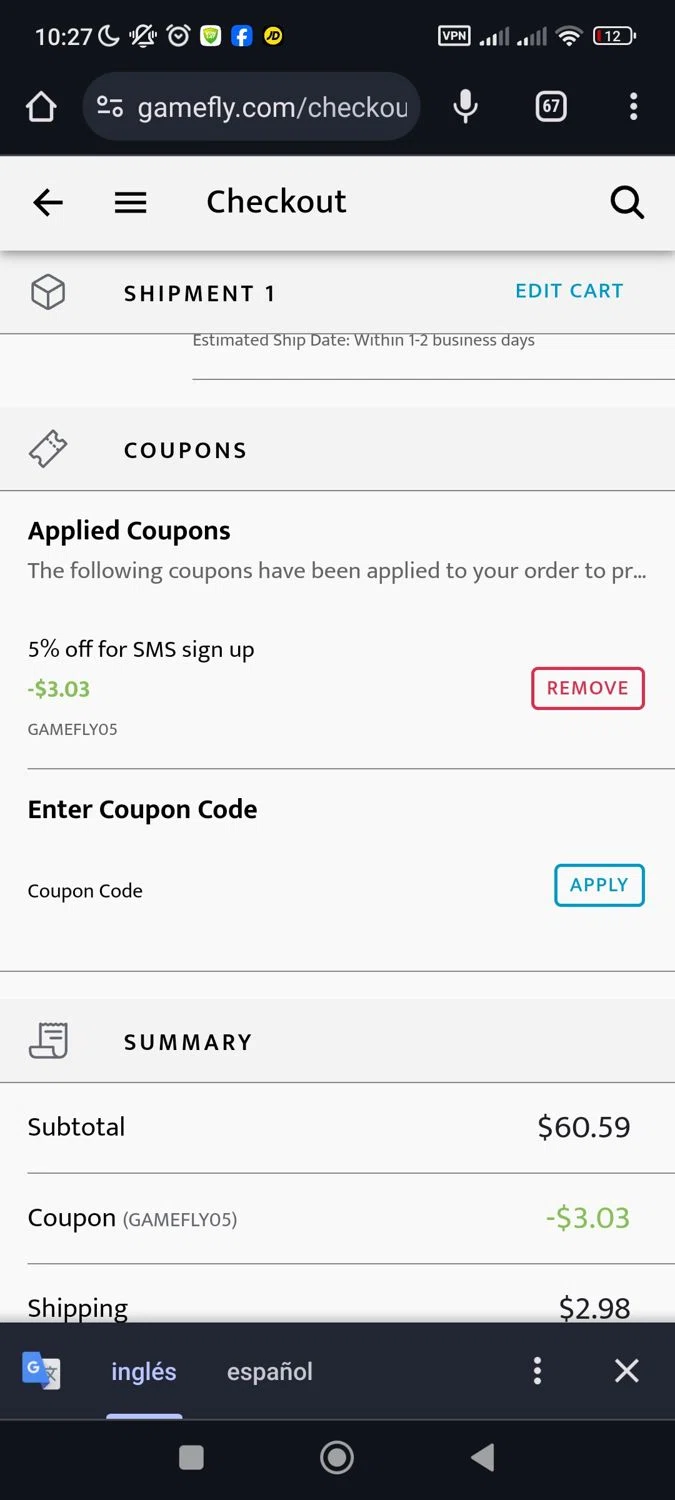
Task: Switch the page translation to español
Action: point(270,1371)
